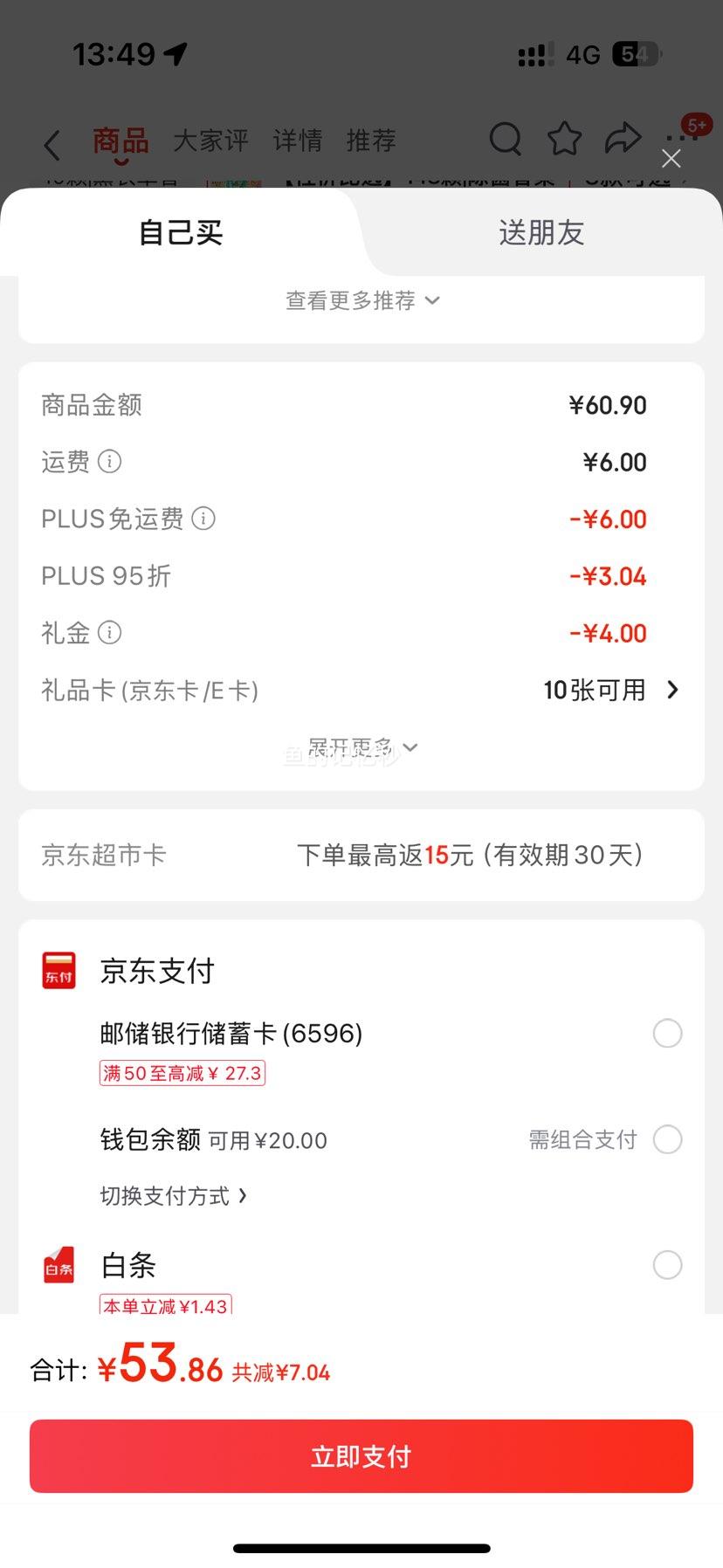Open 切换支付方式
Image resolution: width=723 pixels, height=1568 pixels.
174,1195
